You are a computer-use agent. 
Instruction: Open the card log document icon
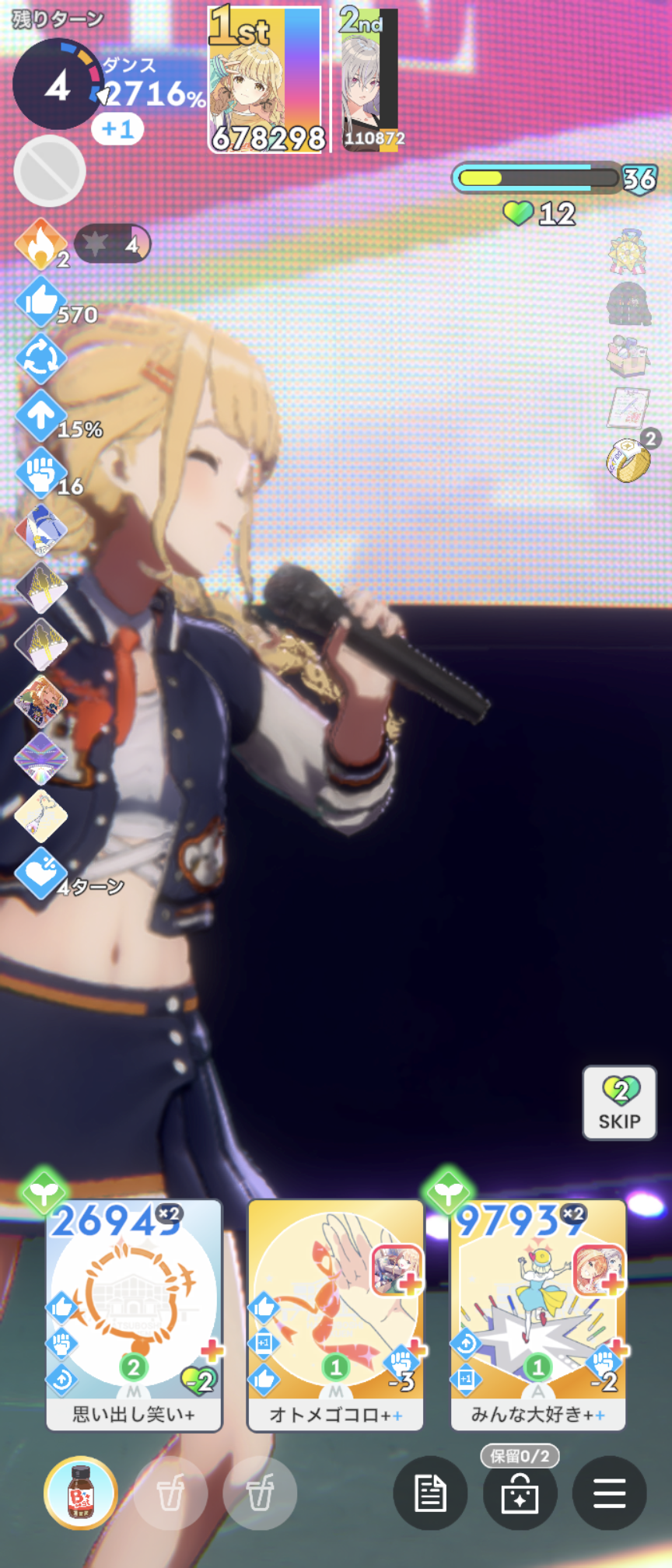430,1493
